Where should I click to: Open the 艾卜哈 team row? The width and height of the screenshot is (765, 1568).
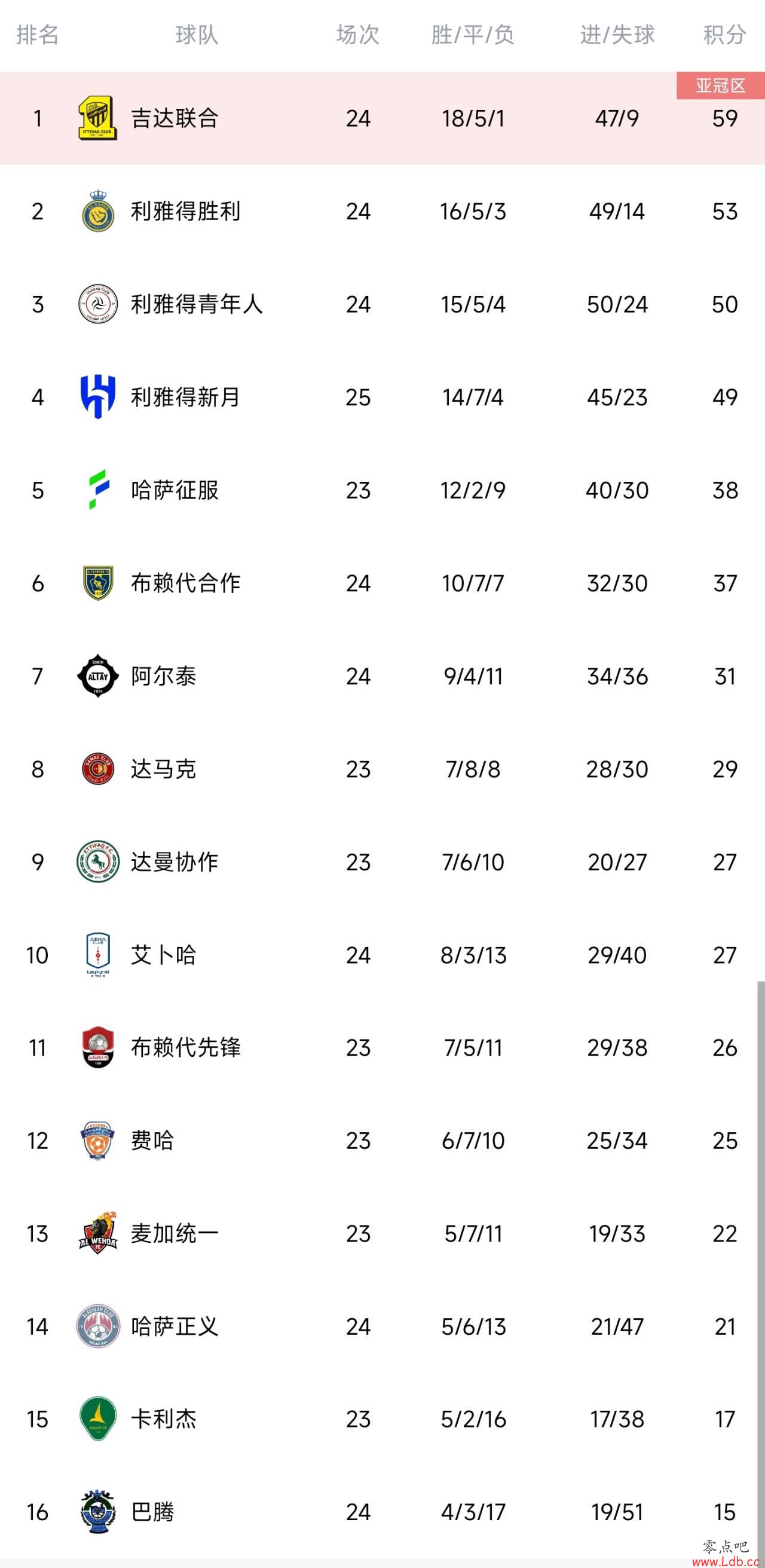[382, 955]
